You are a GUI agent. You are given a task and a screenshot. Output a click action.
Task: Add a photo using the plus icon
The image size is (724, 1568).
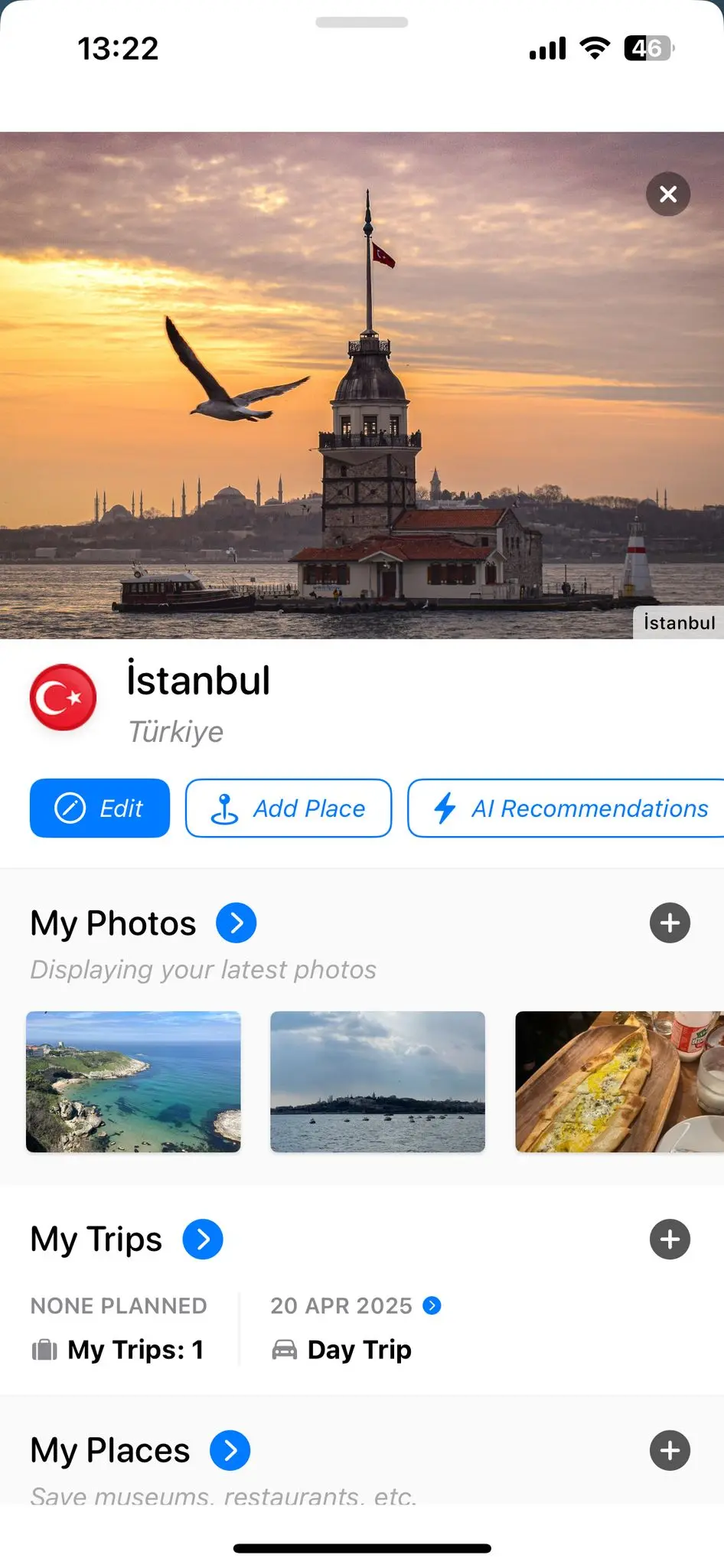click(669, 923)
